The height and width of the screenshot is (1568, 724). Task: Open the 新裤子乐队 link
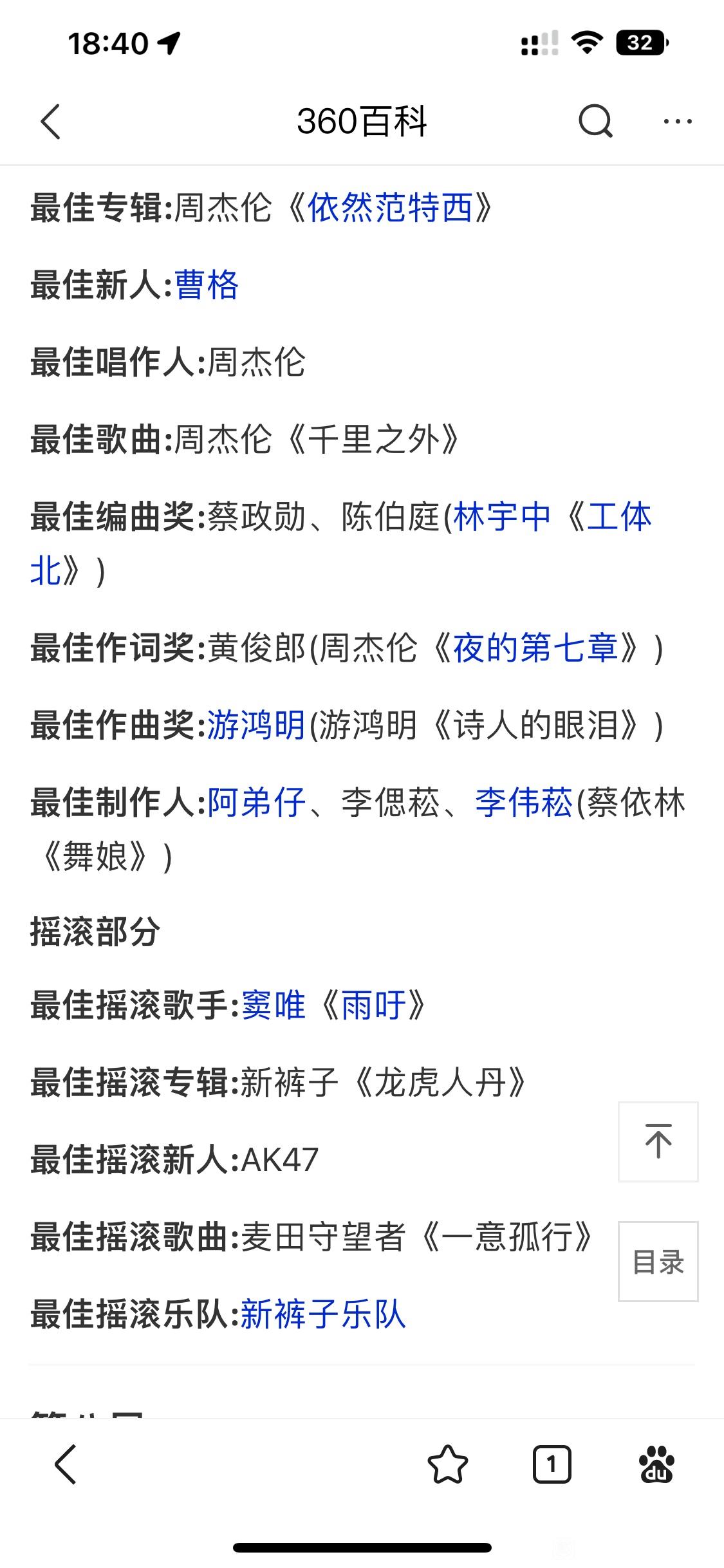(323, 1314)
